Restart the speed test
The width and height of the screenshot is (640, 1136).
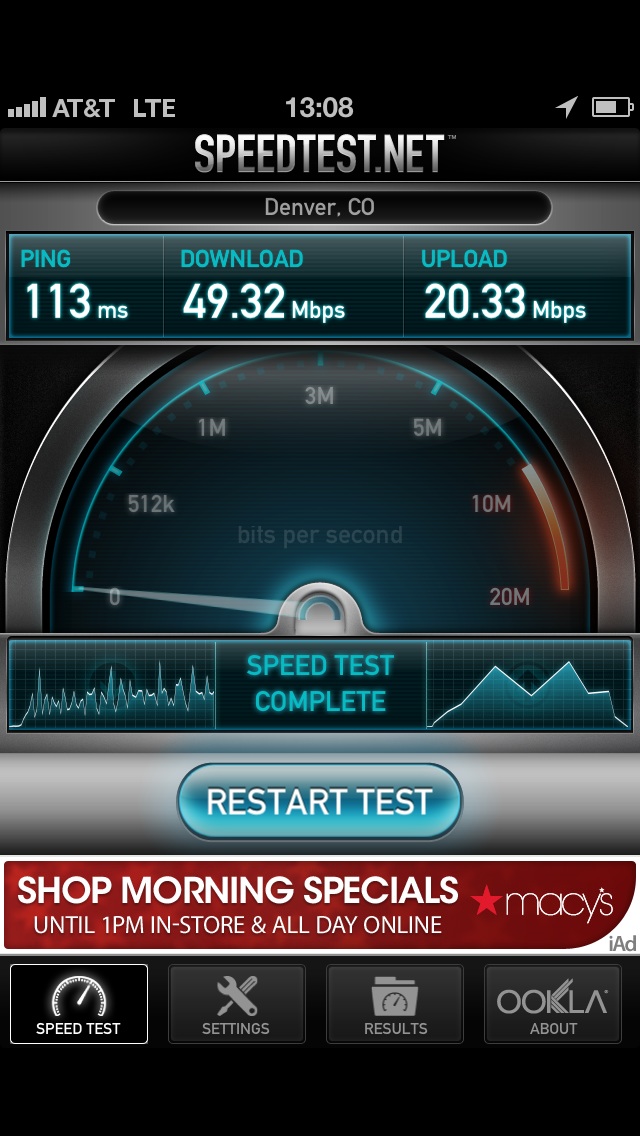pos(320,801)
